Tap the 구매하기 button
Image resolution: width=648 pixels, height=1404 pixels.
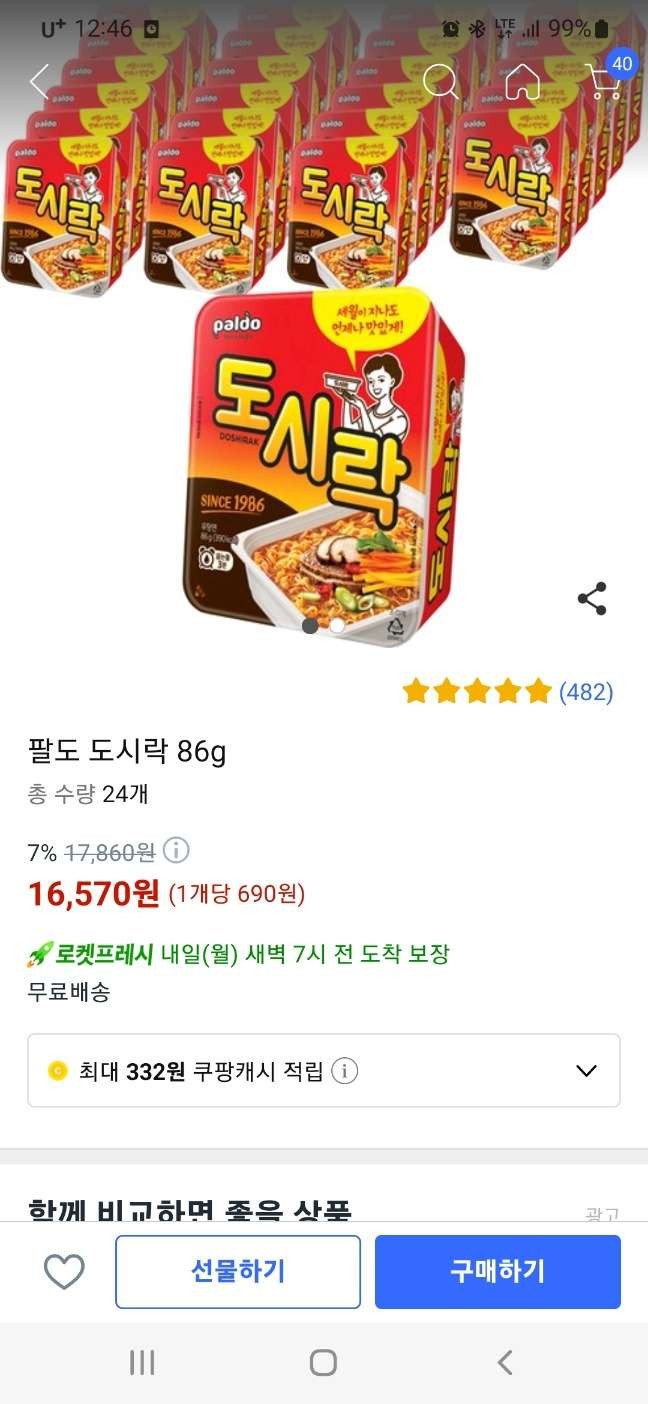pos(497,1272)
